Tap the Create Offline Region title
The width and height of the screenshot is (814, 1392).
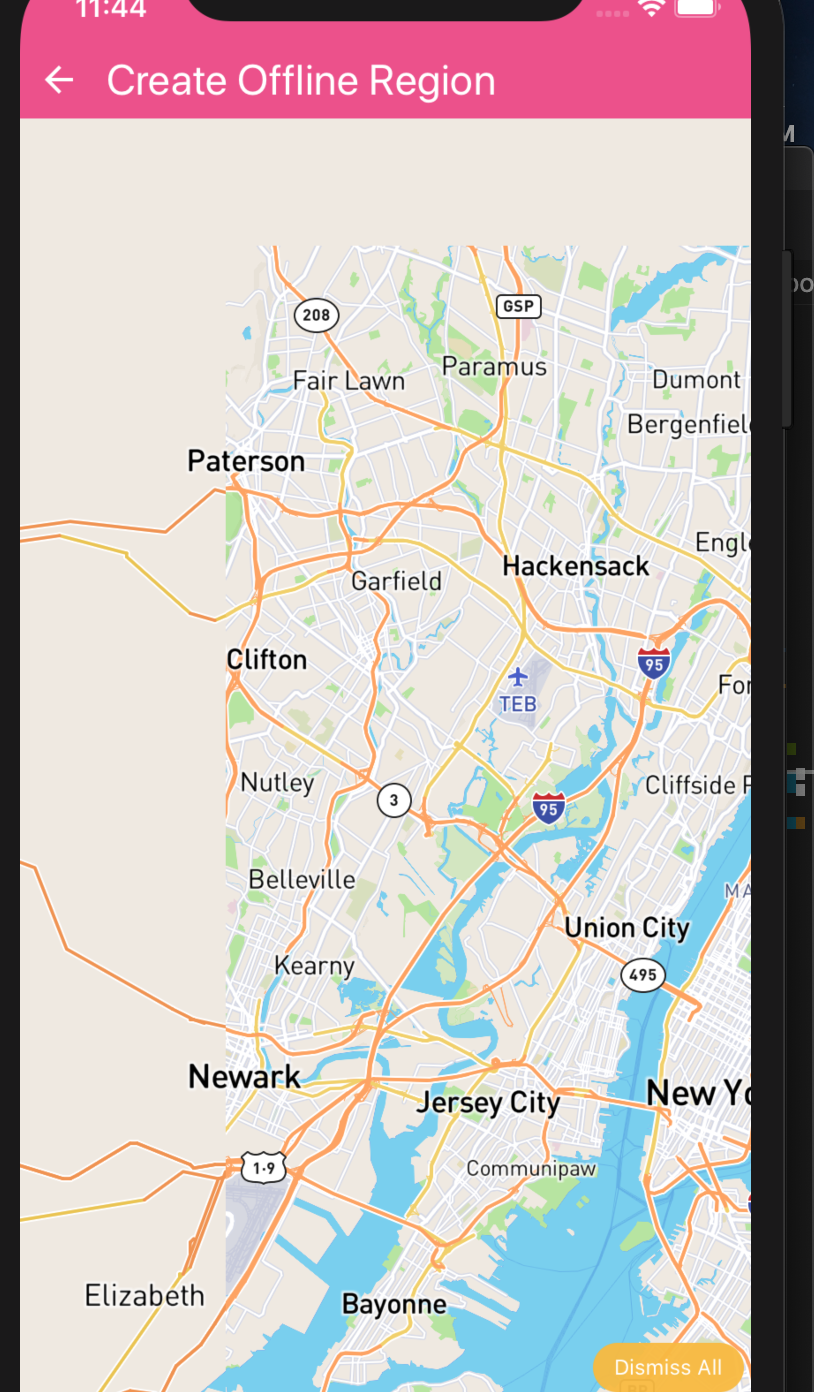click(x=301, y=80)
